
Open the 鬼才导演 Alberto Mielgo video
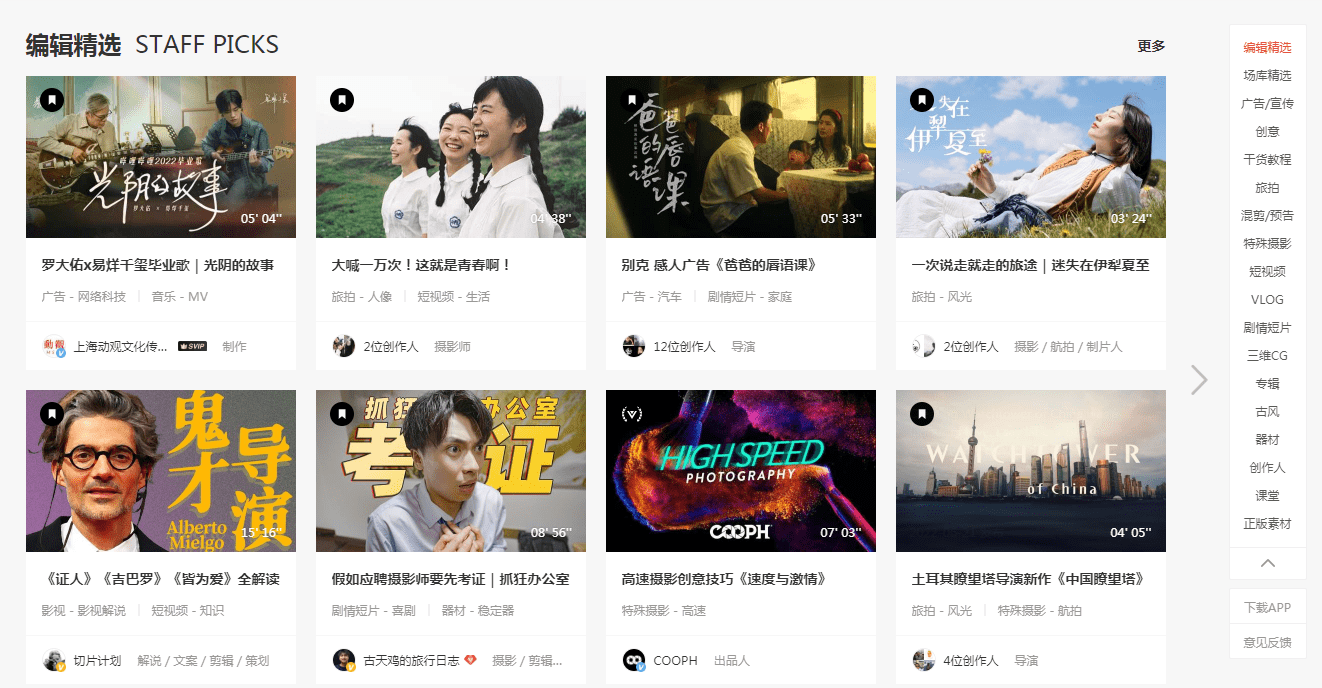[160, 471]
